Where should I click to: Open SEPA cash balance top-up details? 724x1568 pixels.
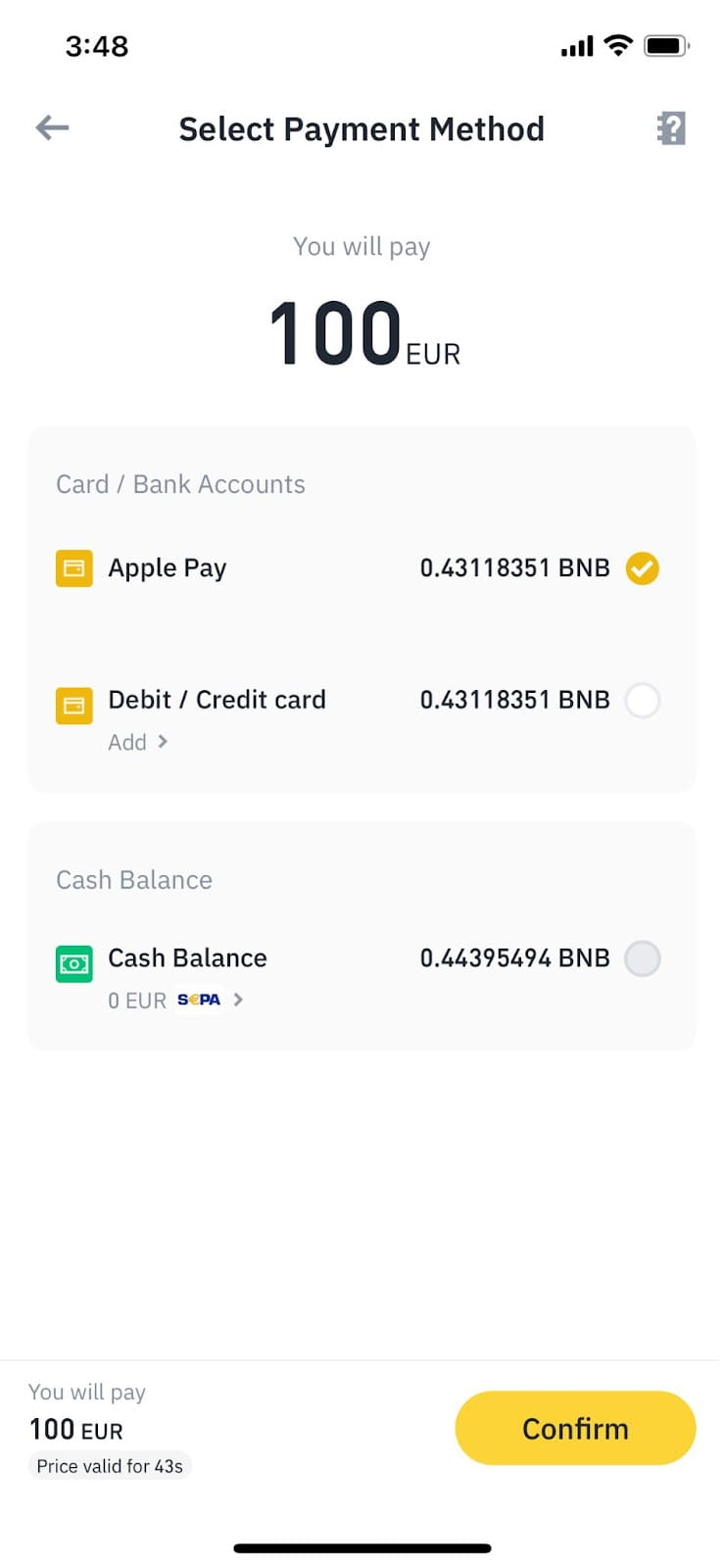point(209,1000)
